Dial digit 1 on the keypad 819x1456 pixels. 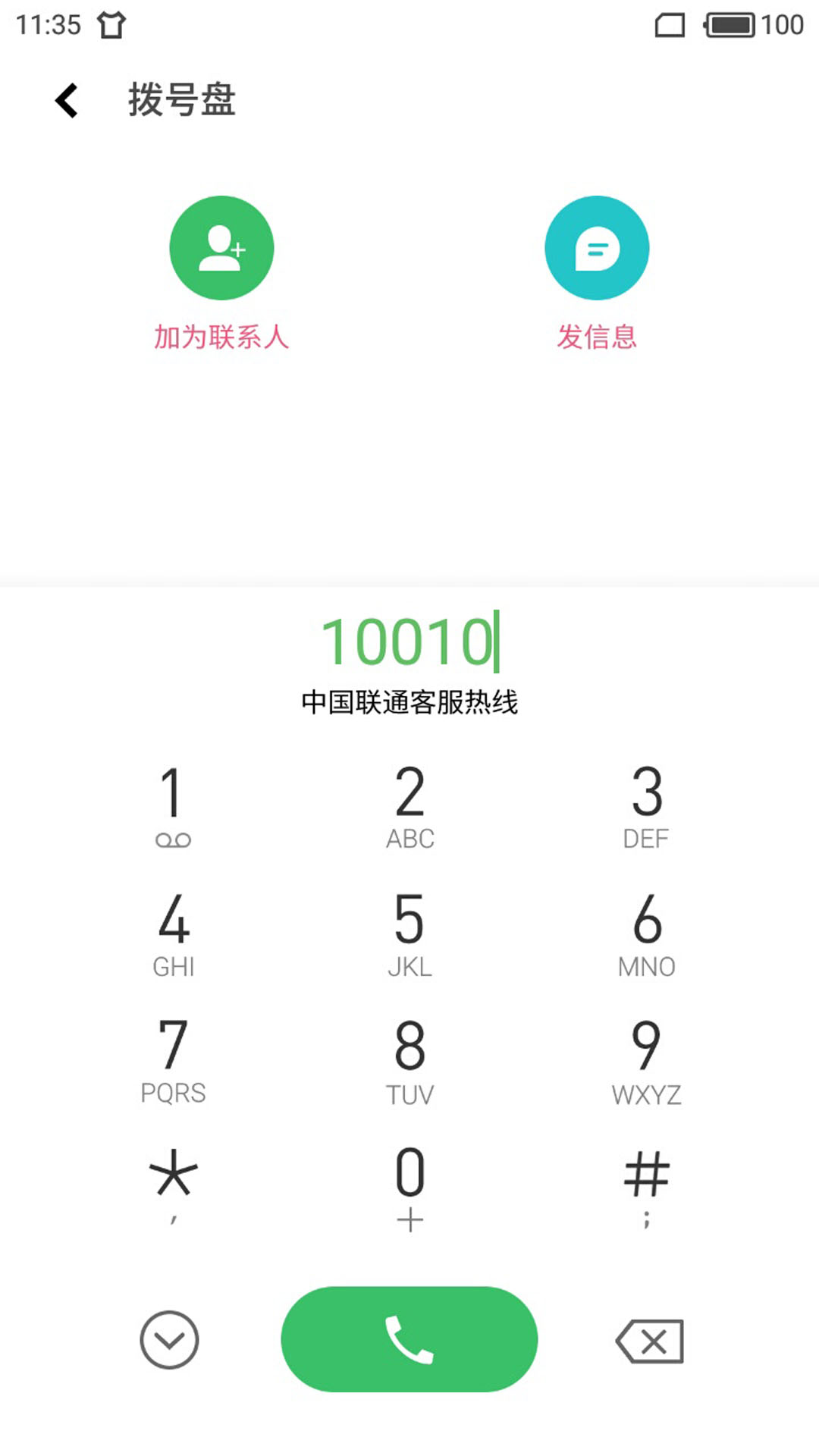[x=173, y=805]
